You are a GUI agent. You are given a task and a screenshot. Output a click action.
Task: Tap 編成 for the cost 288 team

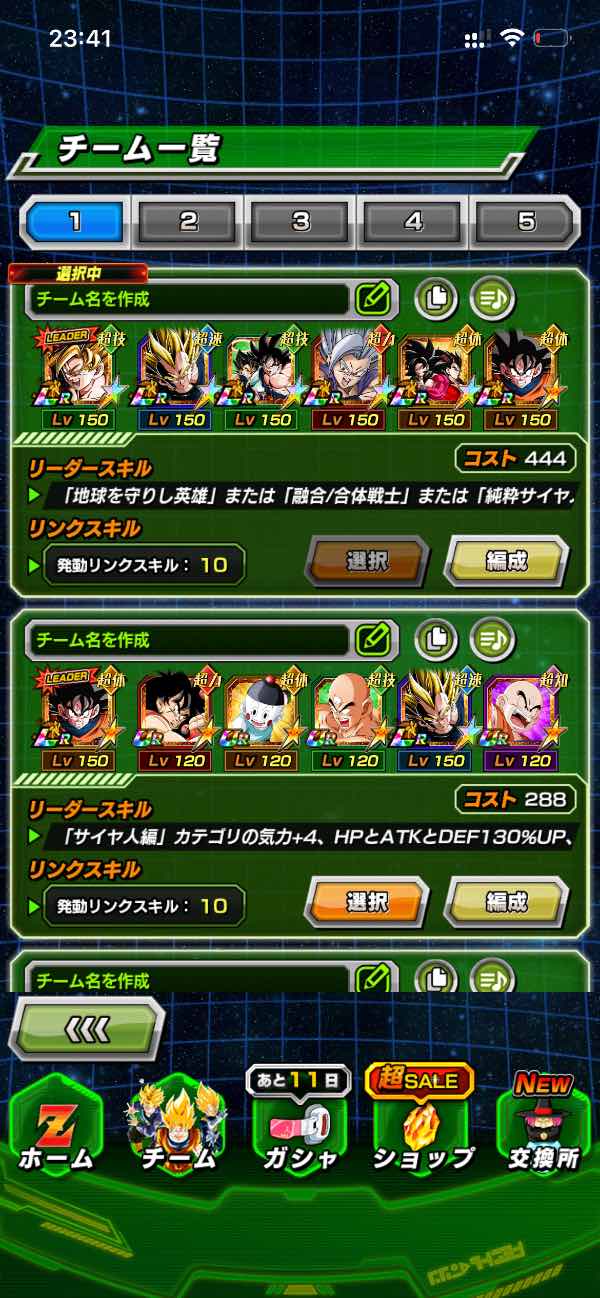[x=506, y=903]
